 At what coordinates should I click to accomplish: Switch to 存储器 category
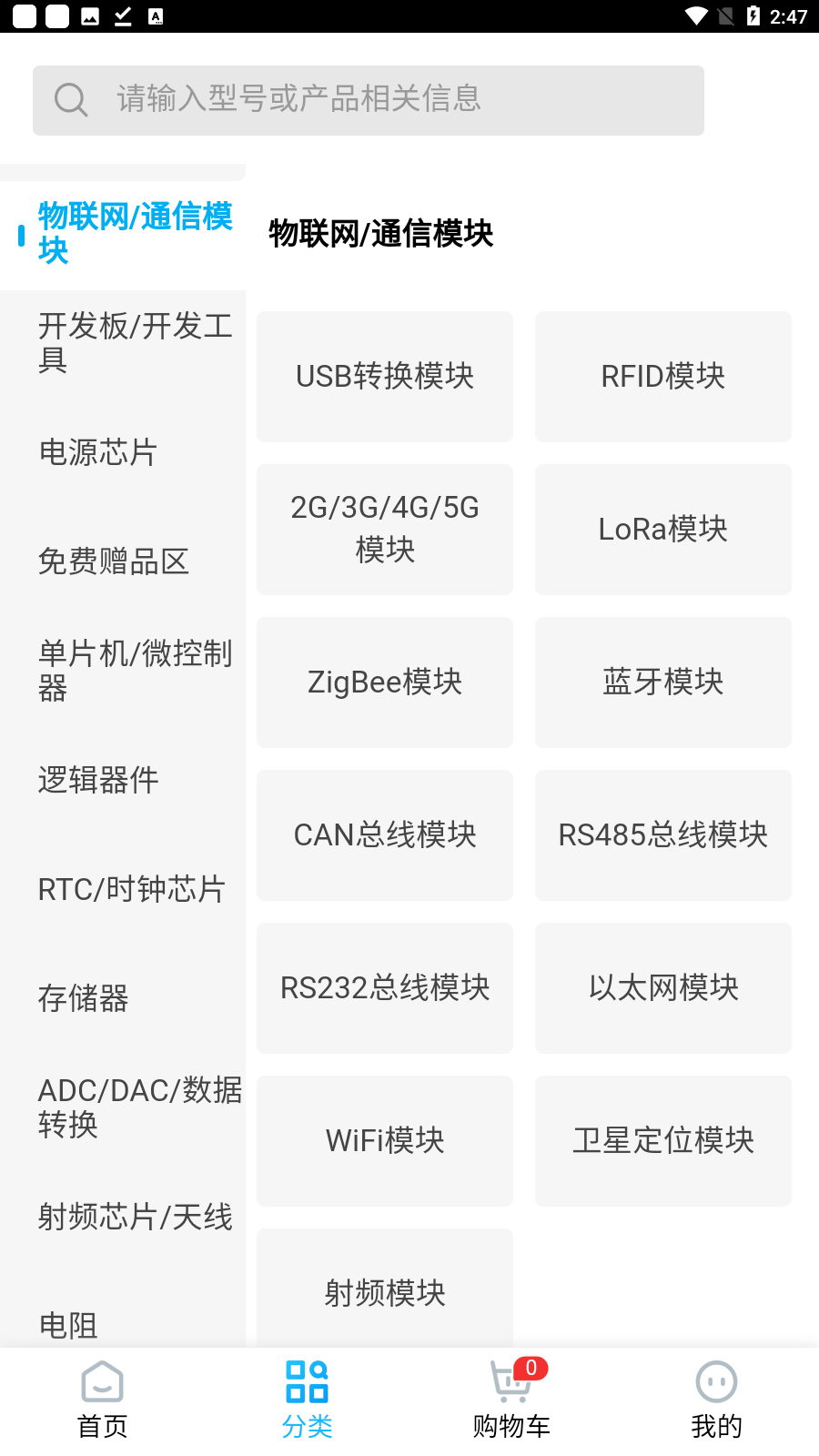tap(123, 998)
